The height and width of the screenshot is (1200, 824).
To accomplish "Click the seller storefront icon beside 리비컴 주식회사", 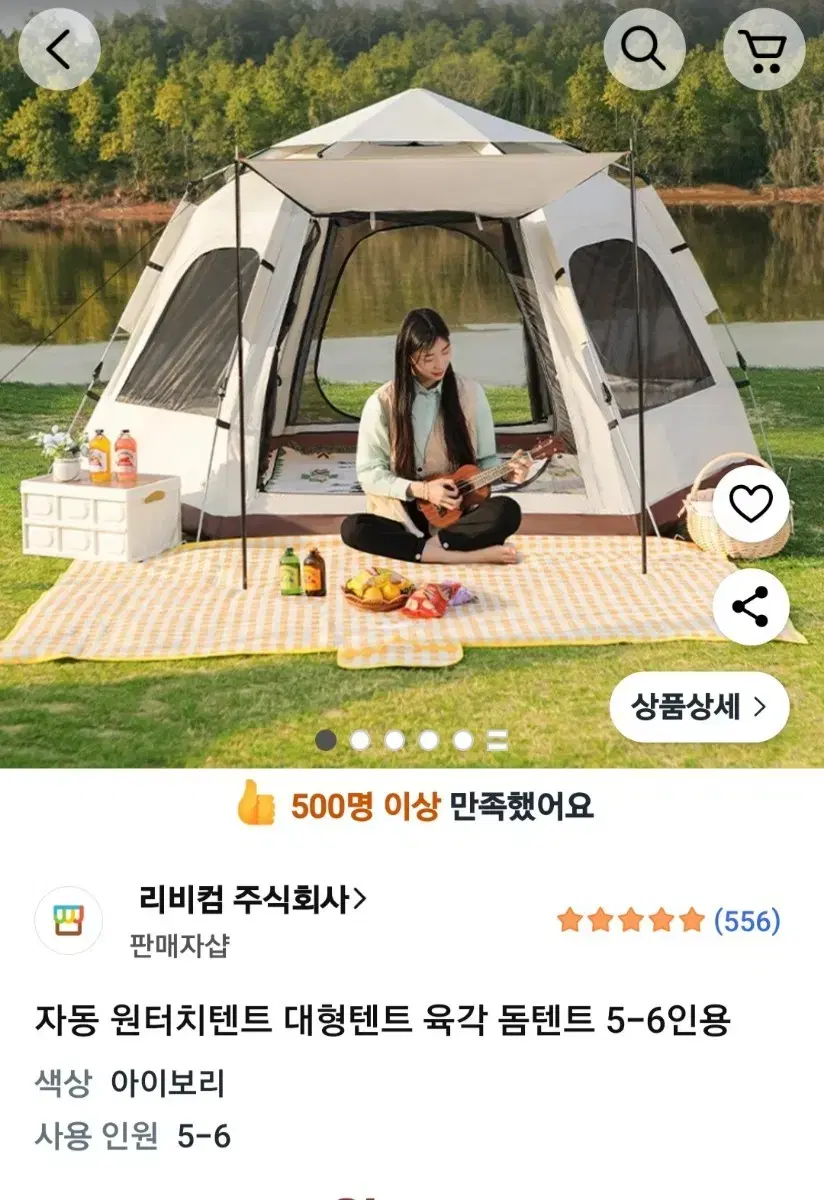I will pos(68,916).
